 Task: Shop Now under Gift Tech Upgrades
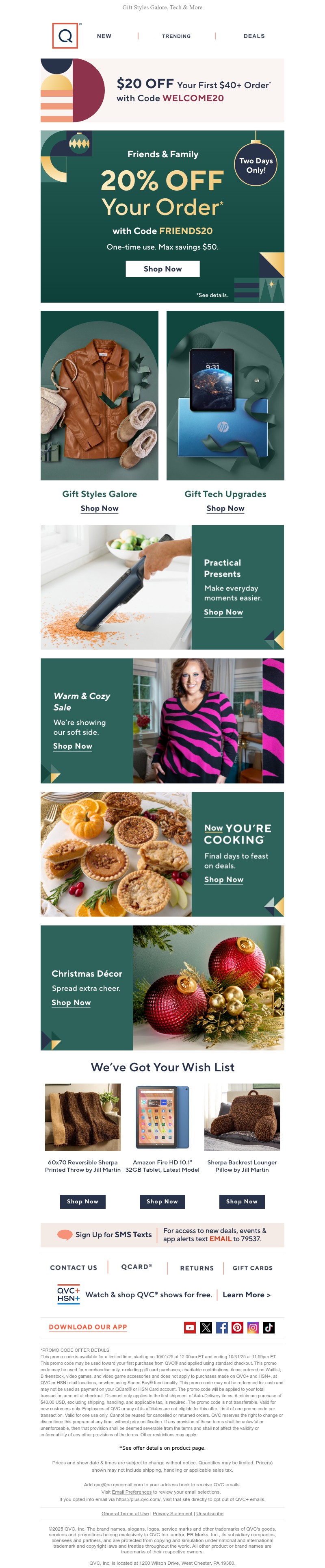pos(225,508)
